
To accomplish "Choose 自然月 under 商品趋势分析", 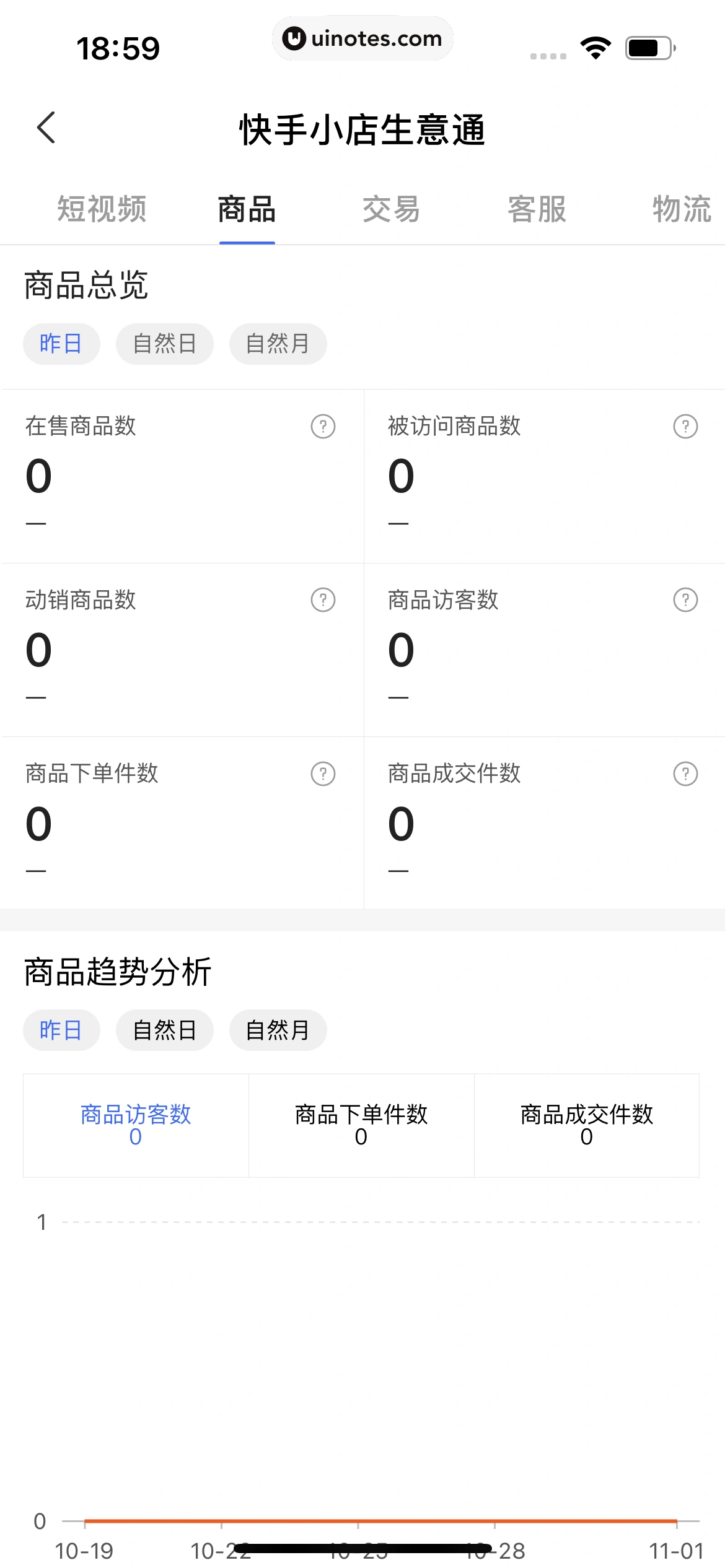I will (278, 1030).
